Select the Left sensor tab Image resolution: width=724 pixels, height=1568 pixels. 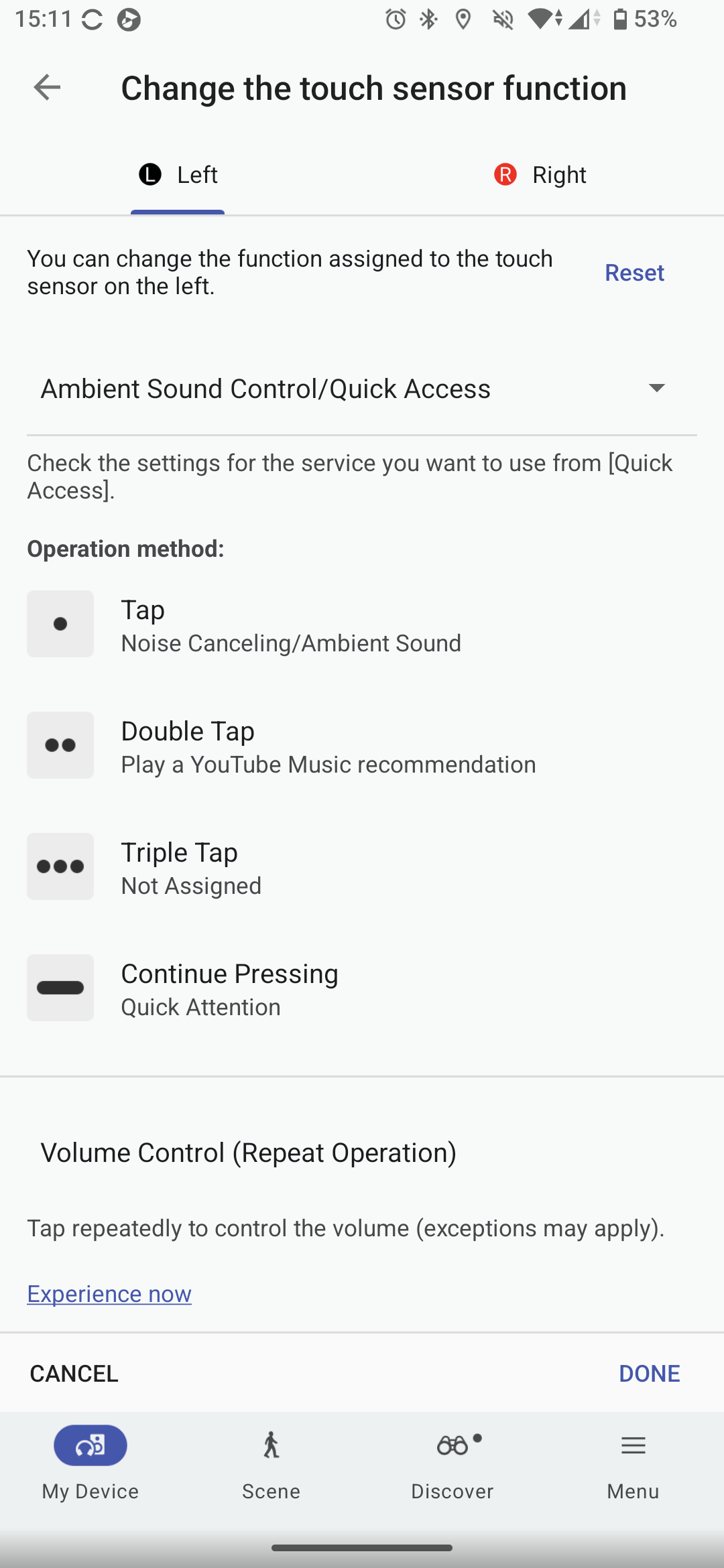[x=178, y=176]
